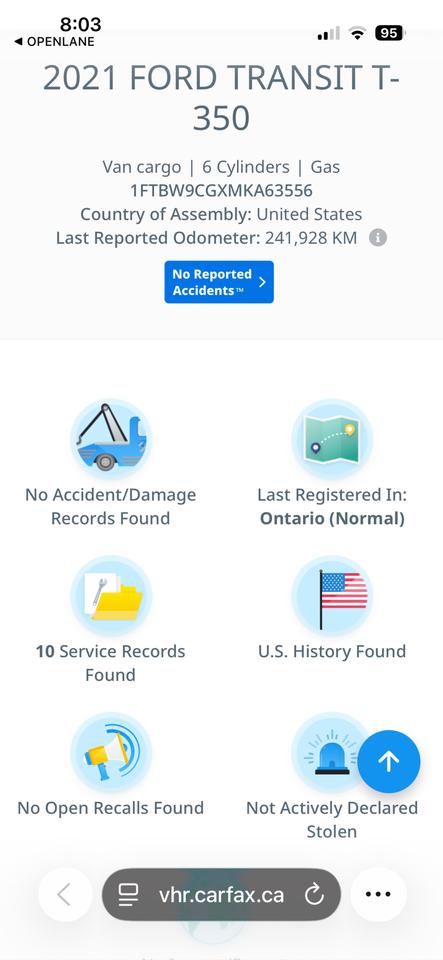Screen dimensions: 443x960
Task: Open the browser's more options menu
Action: pos(378,894)
